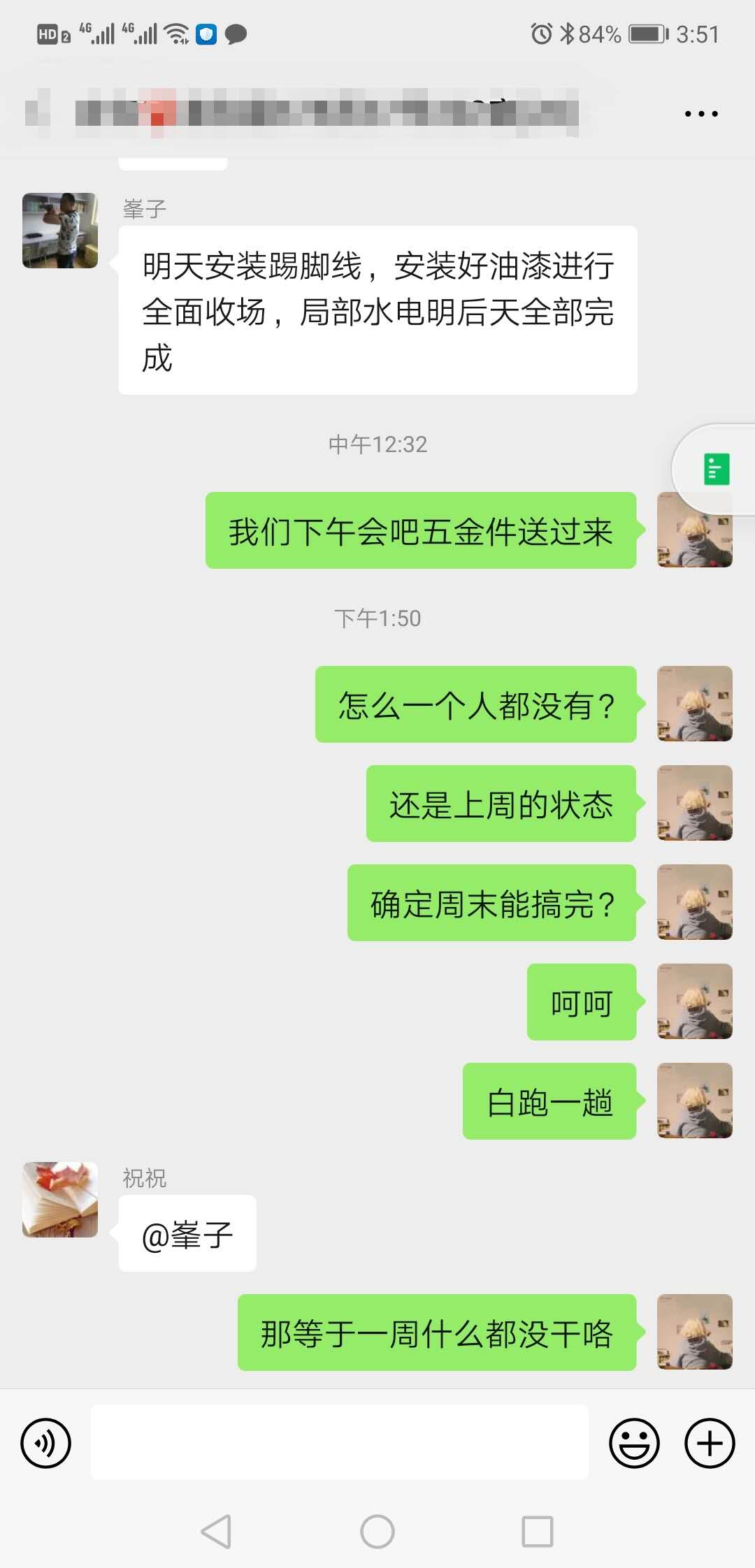Open the floating green document shortcut

(716, 469)
